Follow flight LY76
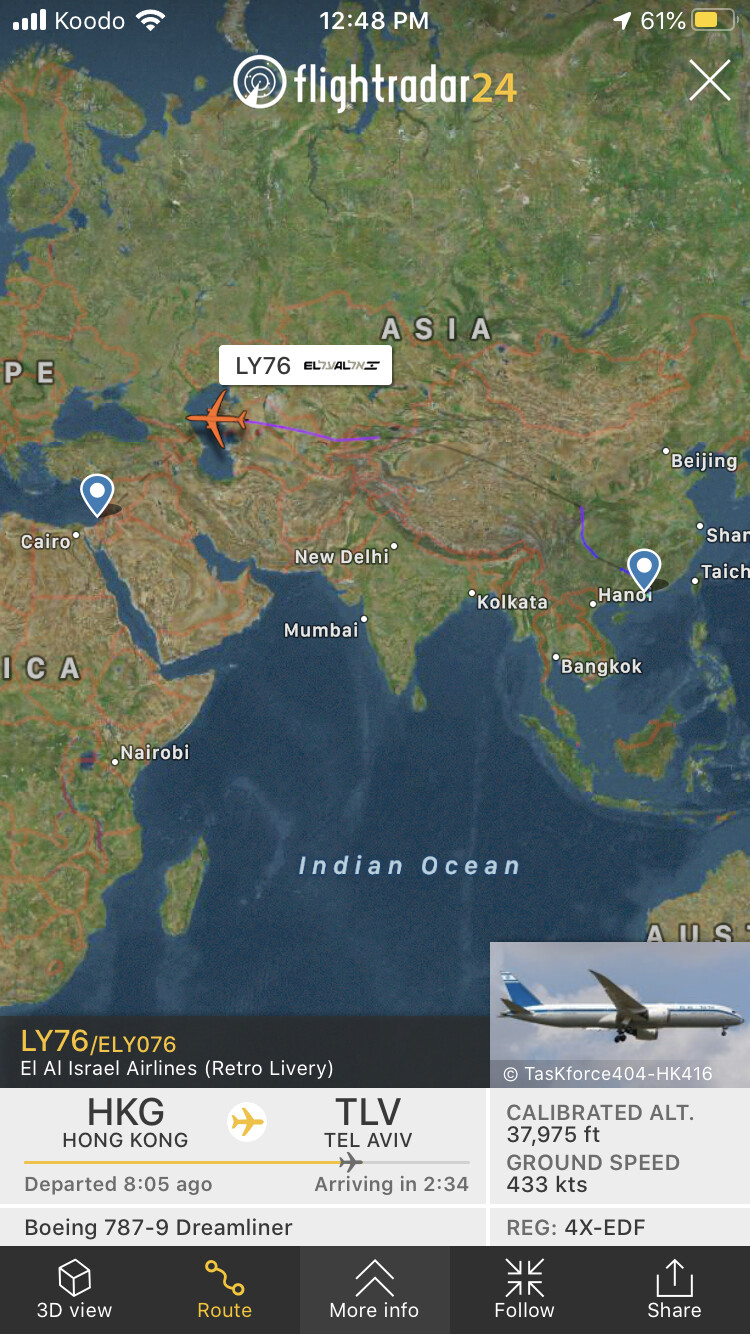The height and width of the screenshot is (1334, 750). click(x=524, y=1290)
